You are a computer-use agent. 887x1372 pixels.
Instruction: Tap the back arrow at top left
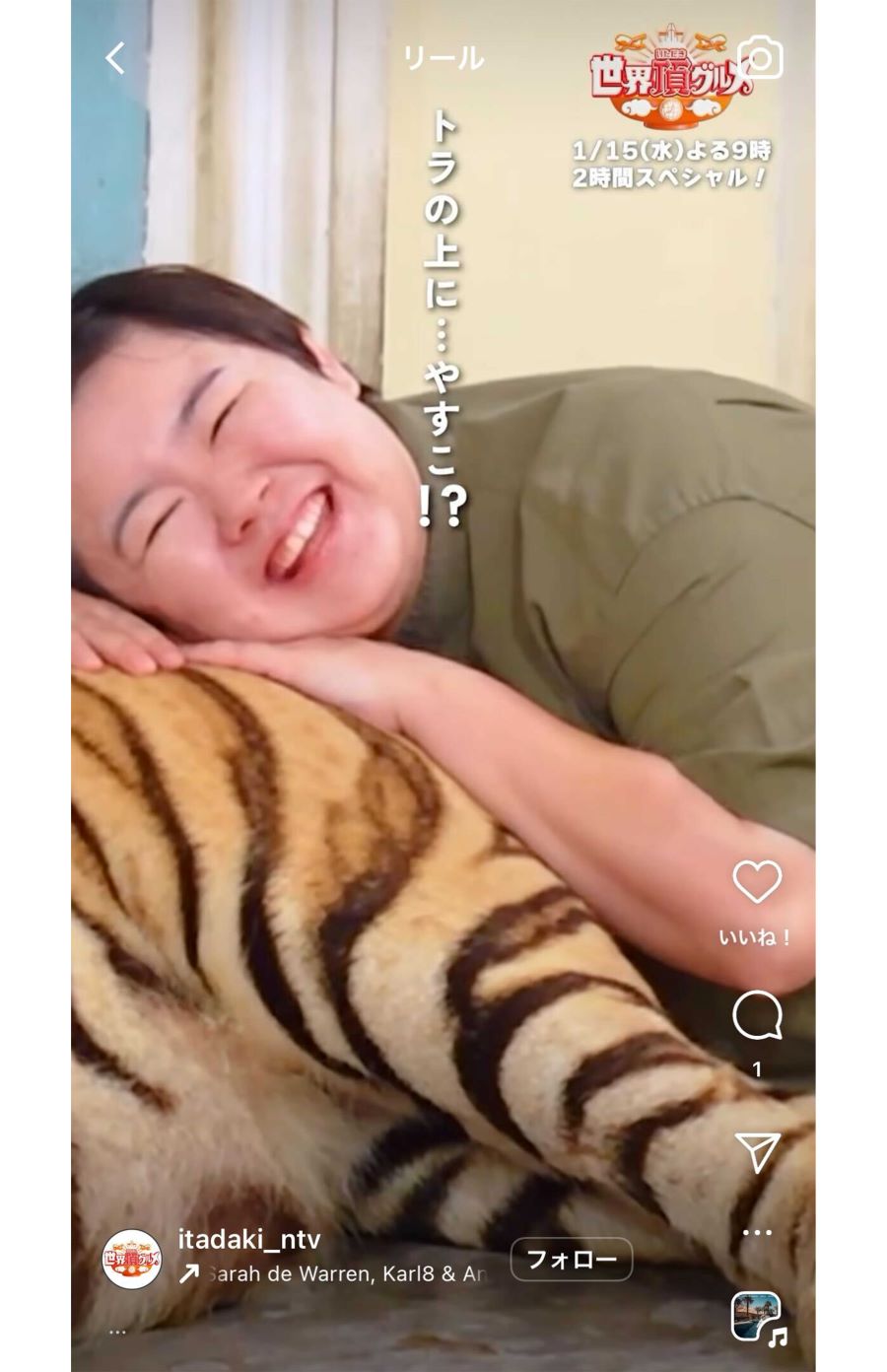pos(115,58)
